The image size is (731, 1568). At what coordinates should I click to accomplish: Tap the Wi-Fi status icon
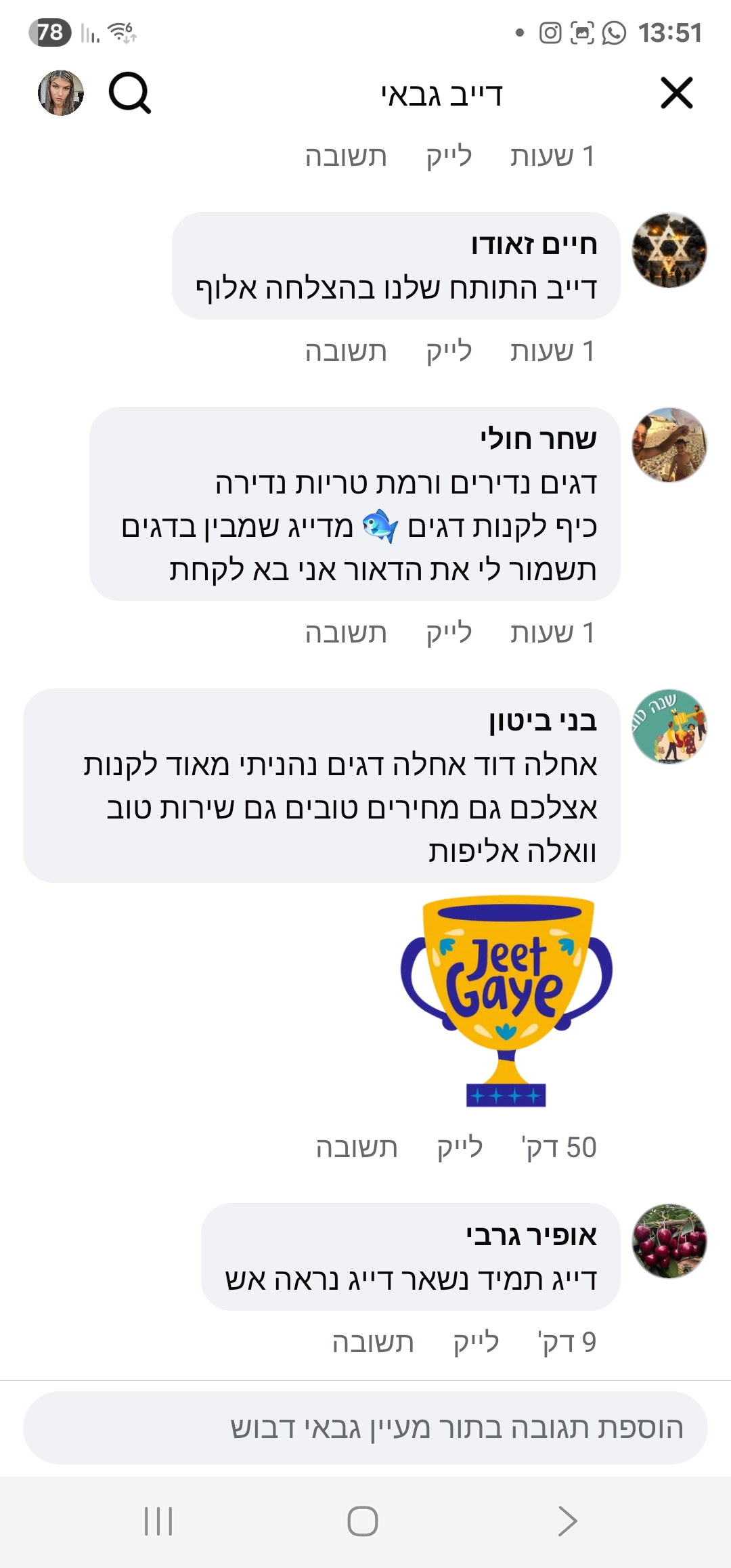click(x=120, y=30)
